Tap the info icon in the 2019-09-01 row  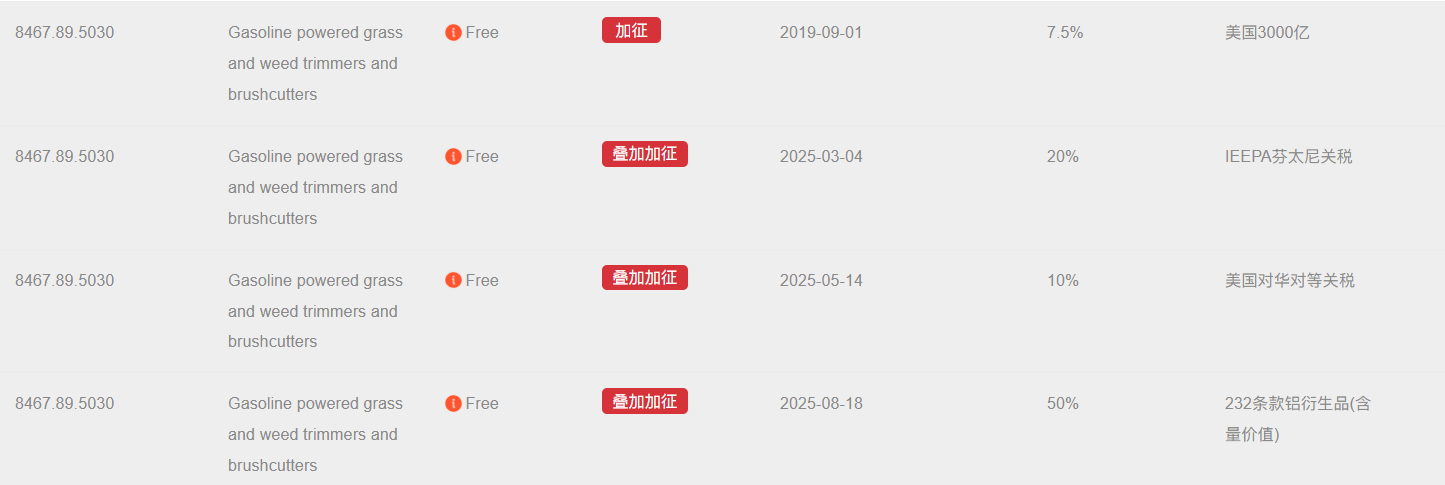pos(453,33)
